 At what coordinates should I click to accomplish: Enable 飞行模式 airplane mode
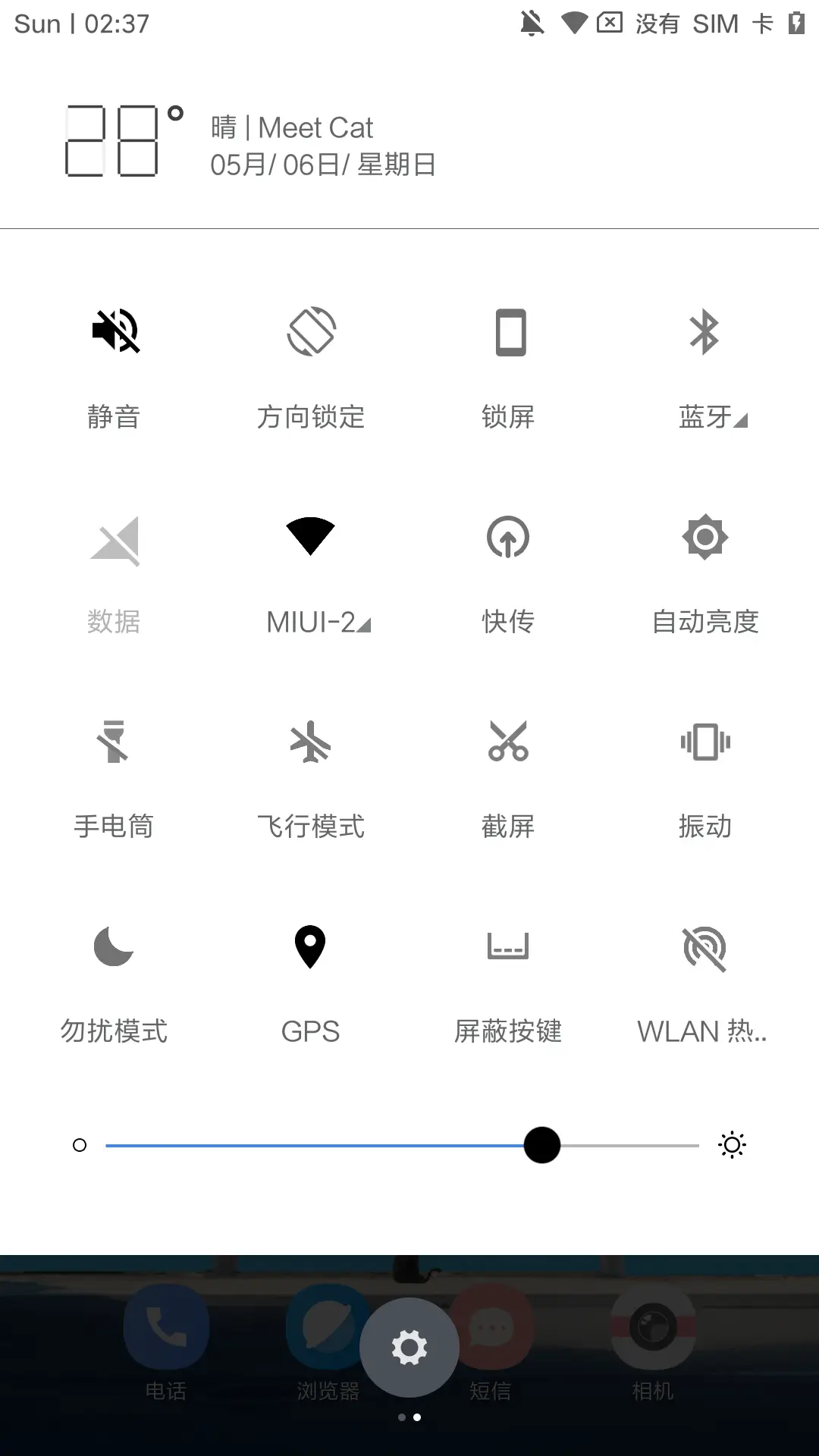311,742
